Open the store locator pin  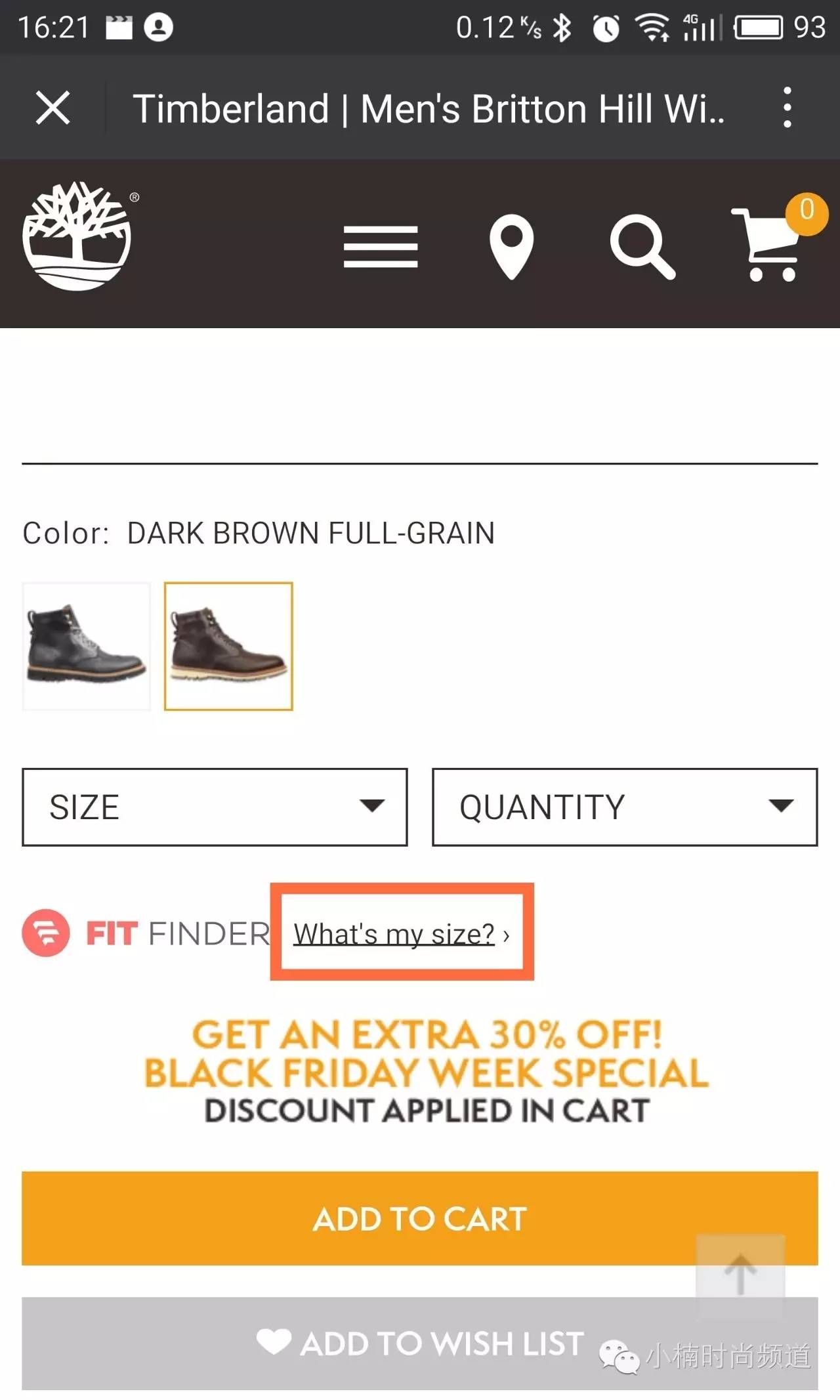click(511, 245)
